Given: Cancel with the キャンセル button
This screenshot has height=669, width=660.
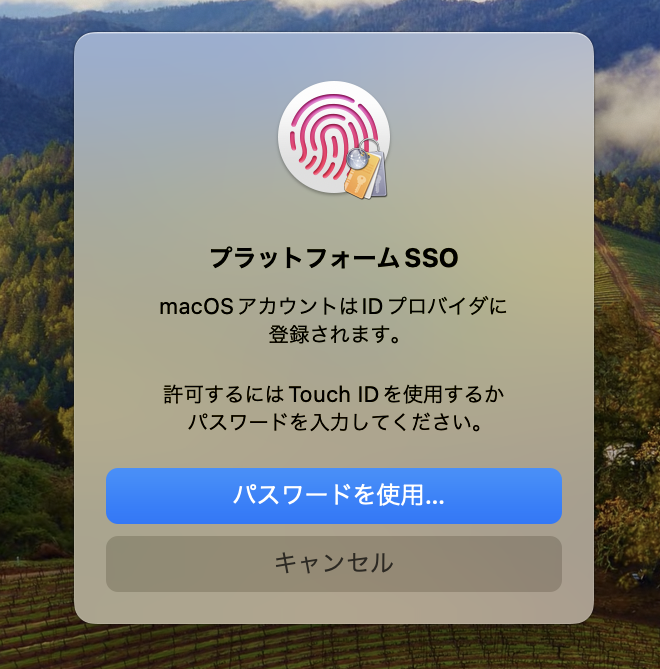Looking at the screenshot, I should pos(333,563).
